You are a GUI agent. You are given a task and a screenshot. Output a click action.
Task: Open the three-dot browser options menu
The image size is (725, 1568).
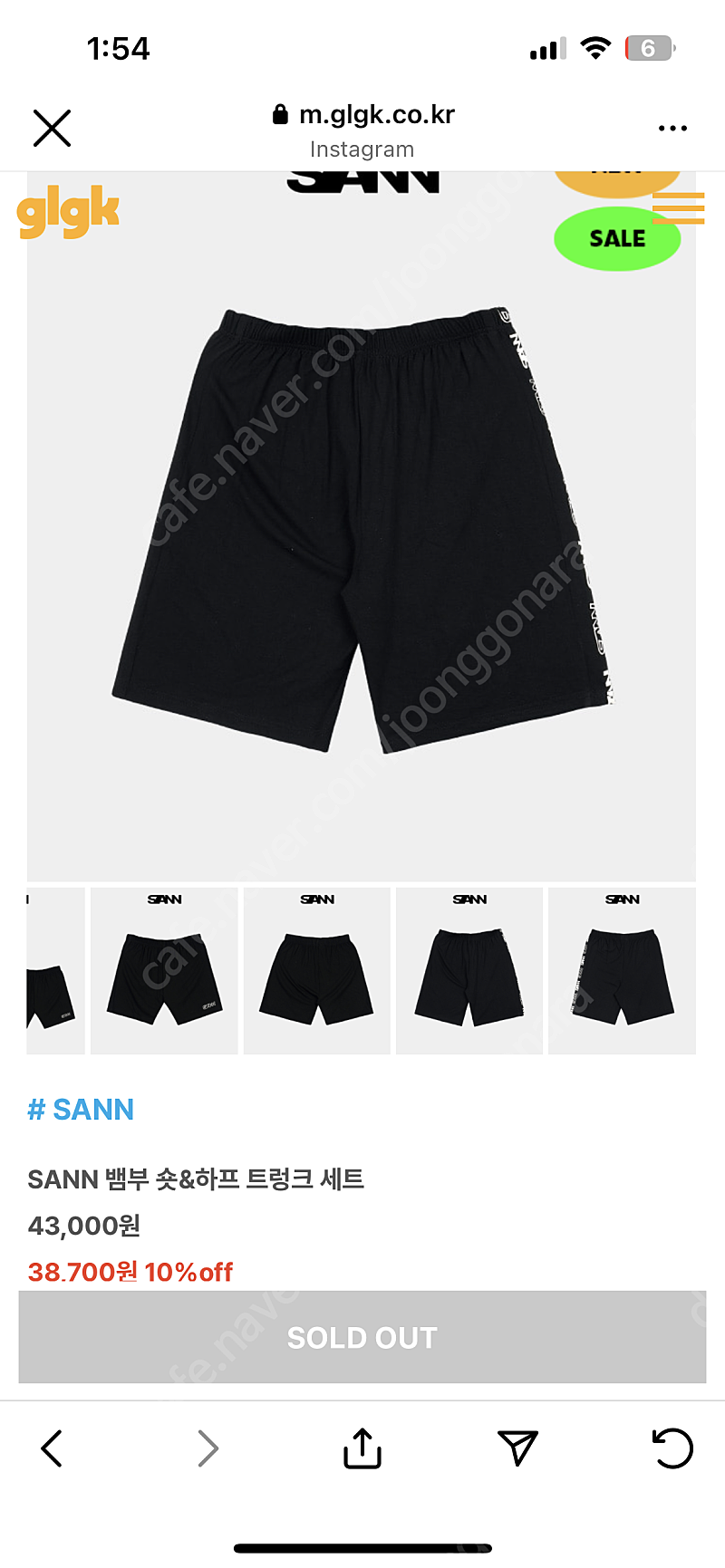[x=672, y=129]
